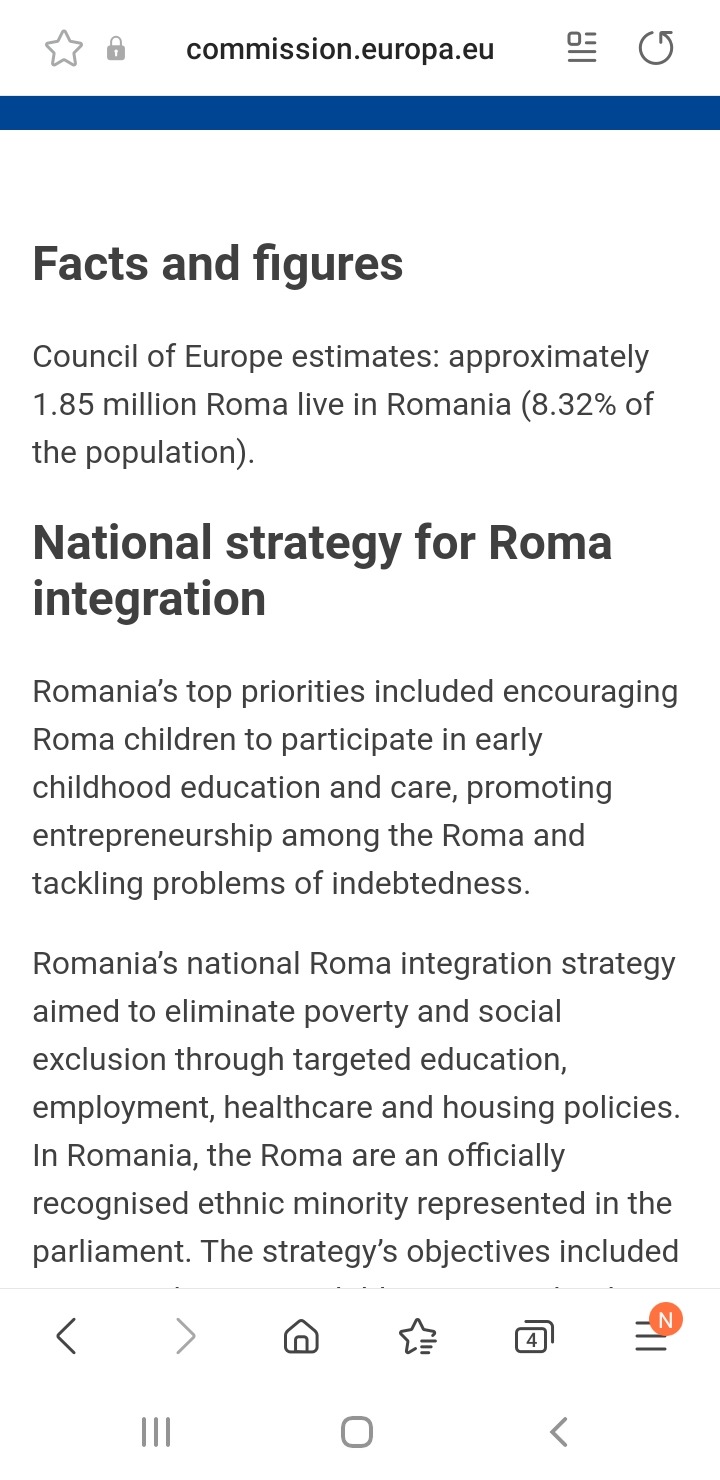This screenshot has width=720, height=1480.
Task: Open the browser menu
Action: [652, 1335]
